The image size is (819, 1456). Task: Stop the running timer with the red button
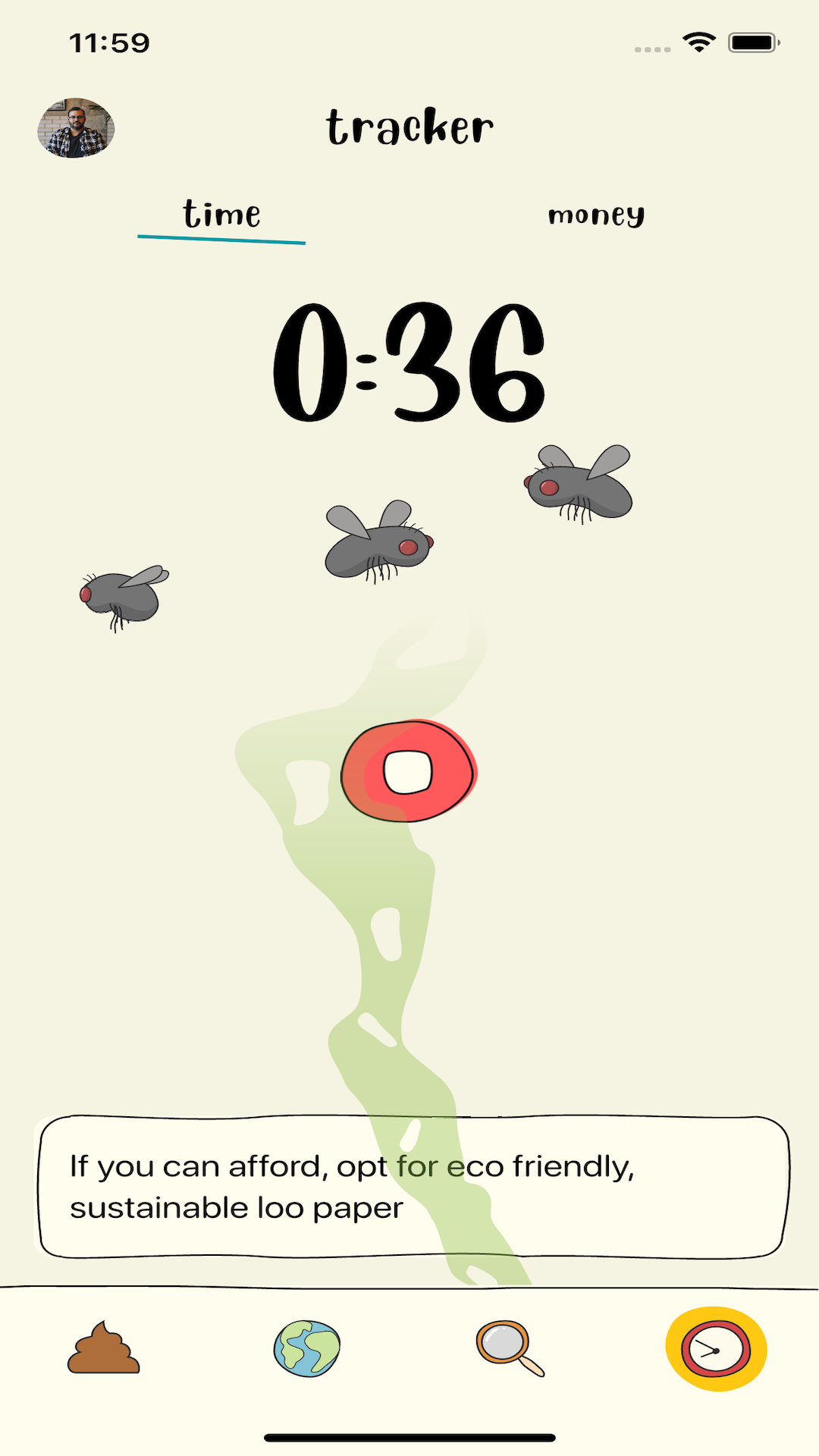(409, 771)
